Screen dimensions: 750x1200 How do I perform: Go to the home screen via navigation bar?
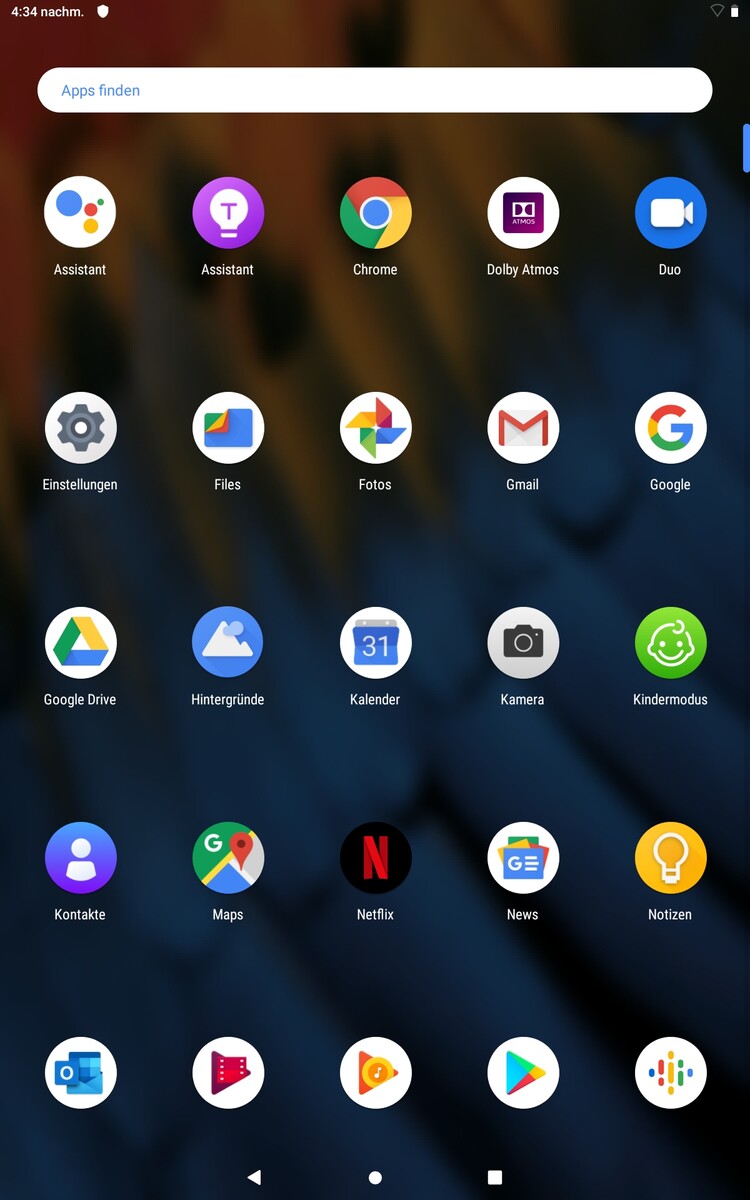375,1178
